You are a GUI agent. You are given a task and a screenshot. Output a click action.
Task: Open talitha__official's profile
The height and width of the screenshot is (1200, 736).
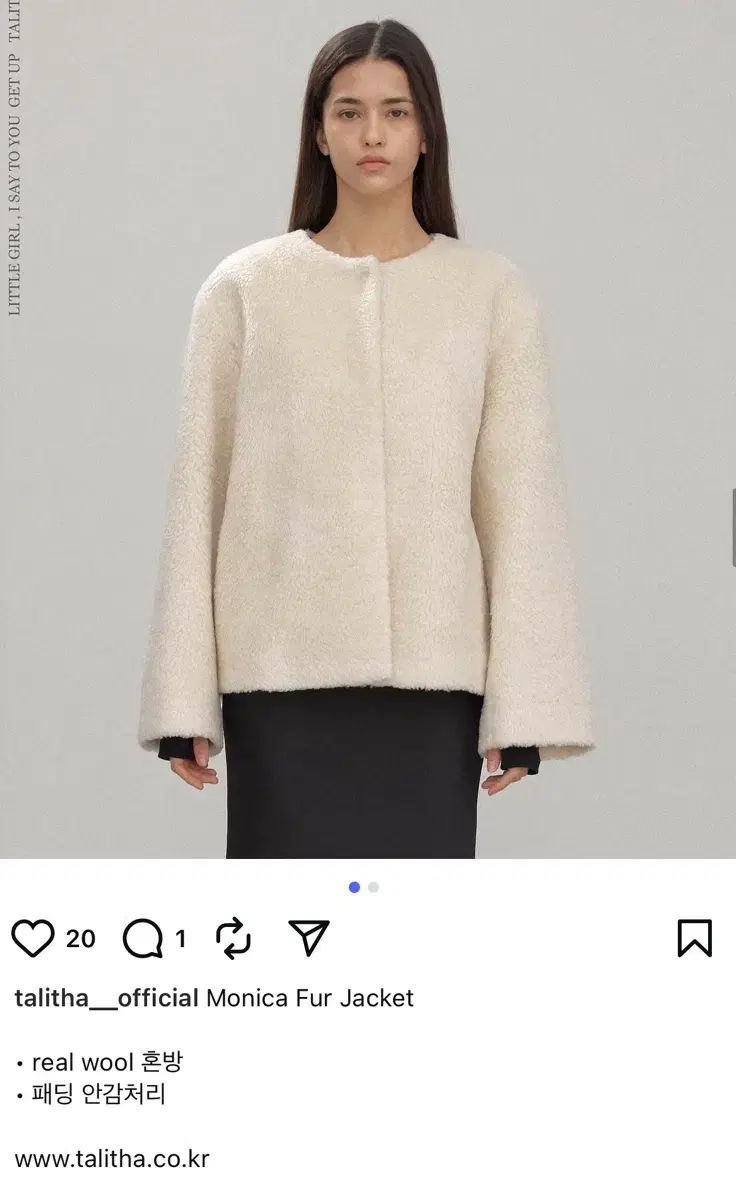click(x=105, y=997)
